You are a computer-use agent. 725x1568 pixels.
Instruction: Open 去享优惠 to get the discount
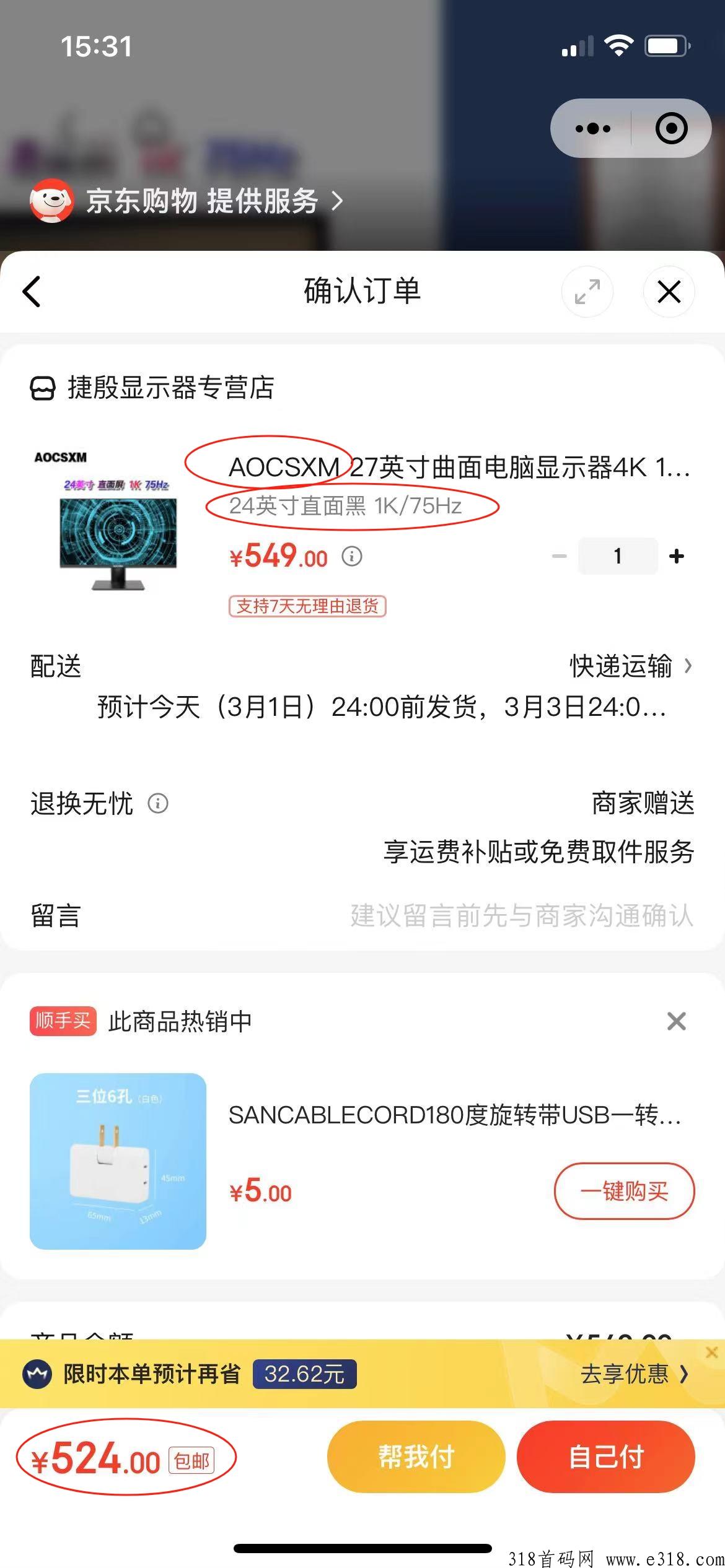(x=634, y=1374)
